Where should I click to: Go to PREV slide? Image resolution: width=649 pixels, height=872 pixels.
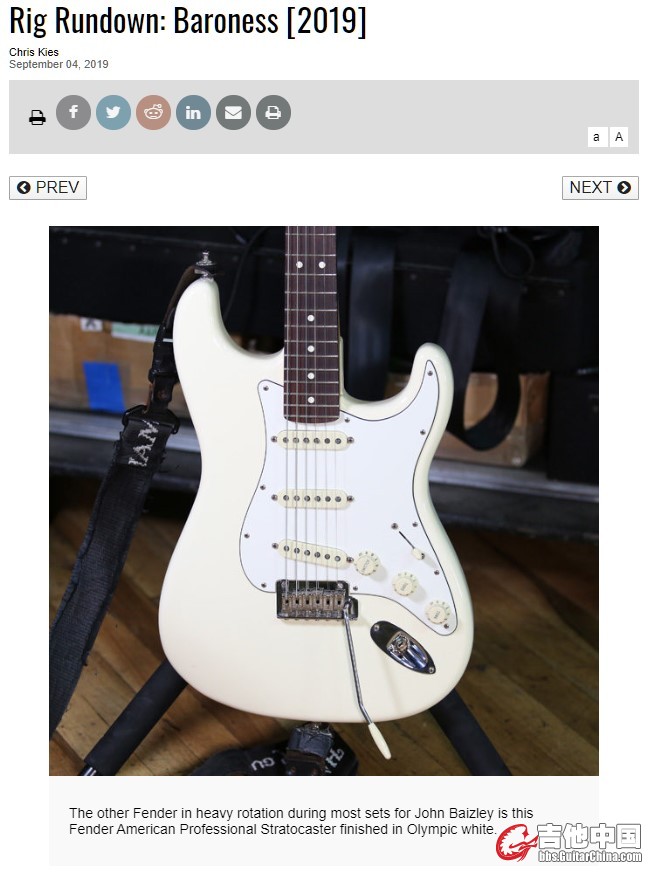(48, 187)
